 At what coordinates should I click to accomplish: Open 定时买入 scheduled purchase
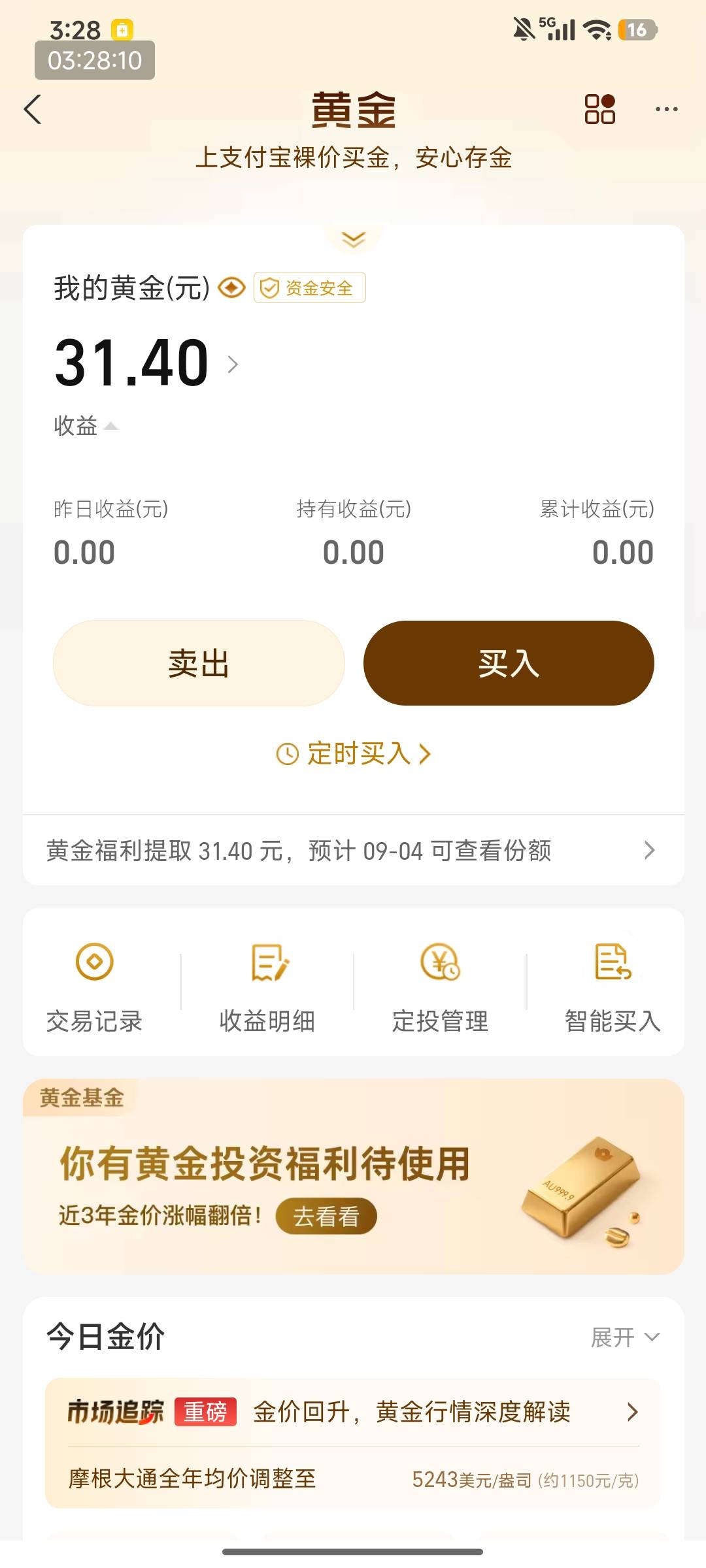tap(354, 754)
